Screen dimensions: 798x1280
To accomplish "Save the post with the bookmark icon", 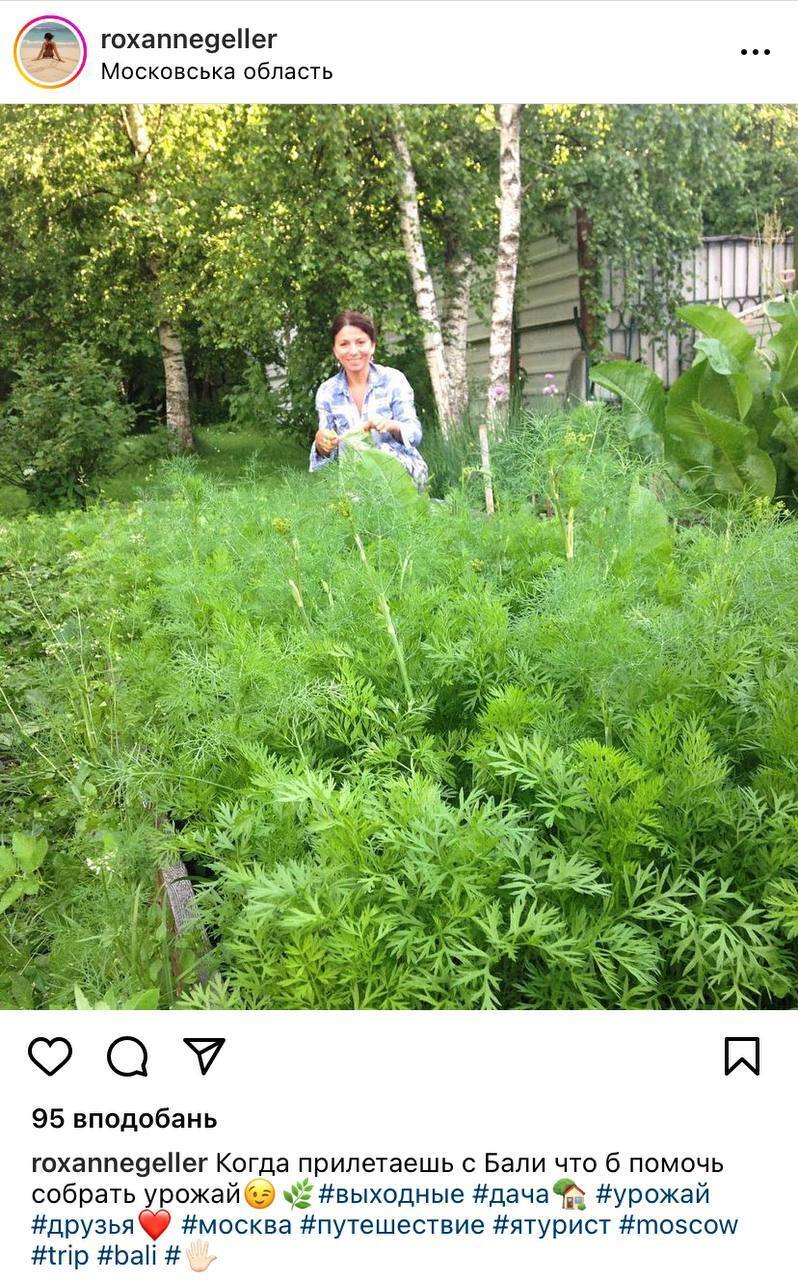I will (x=741, y=1056).
